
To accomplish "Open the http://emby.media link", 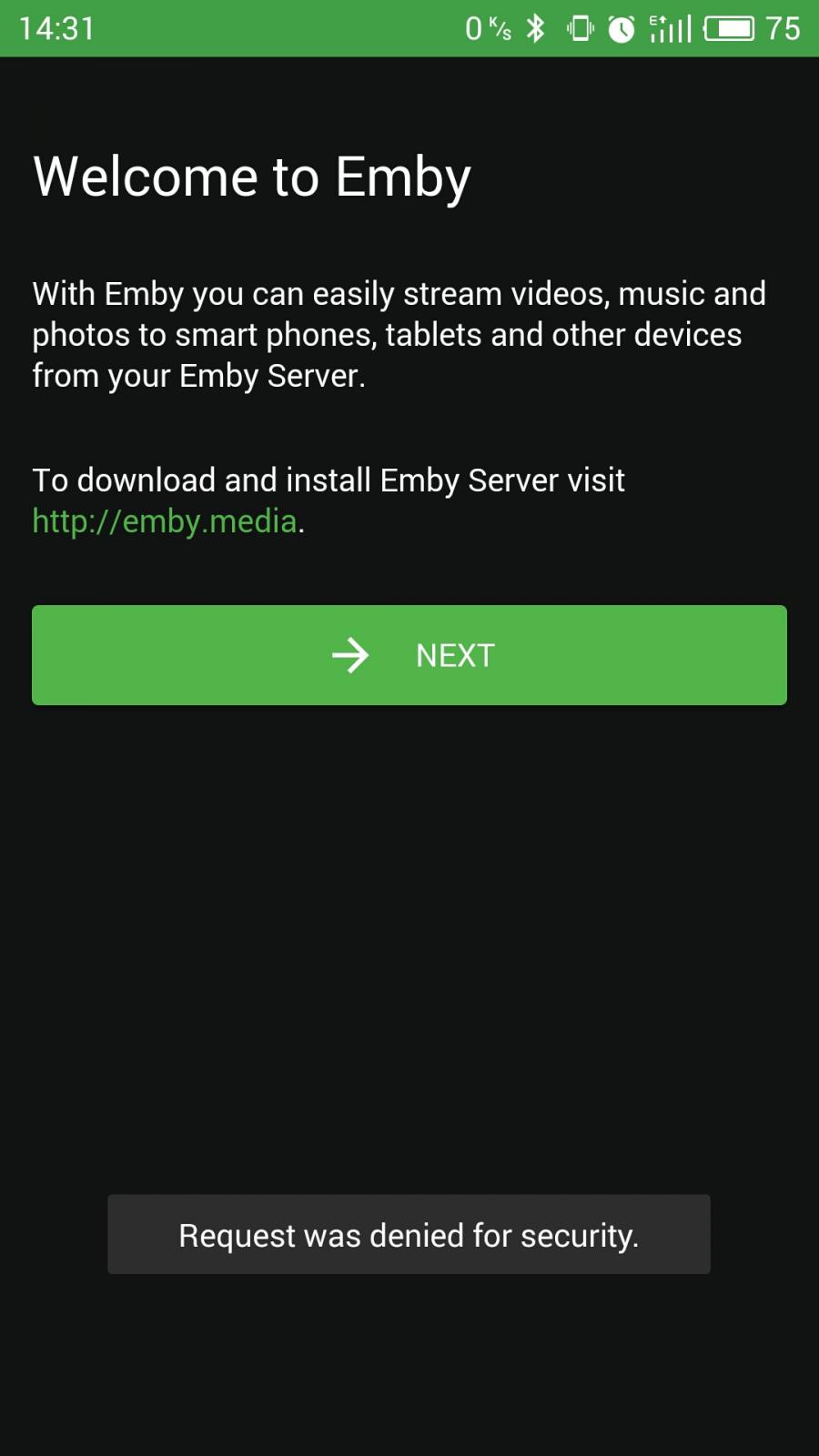I will click(x=165, y=521).
